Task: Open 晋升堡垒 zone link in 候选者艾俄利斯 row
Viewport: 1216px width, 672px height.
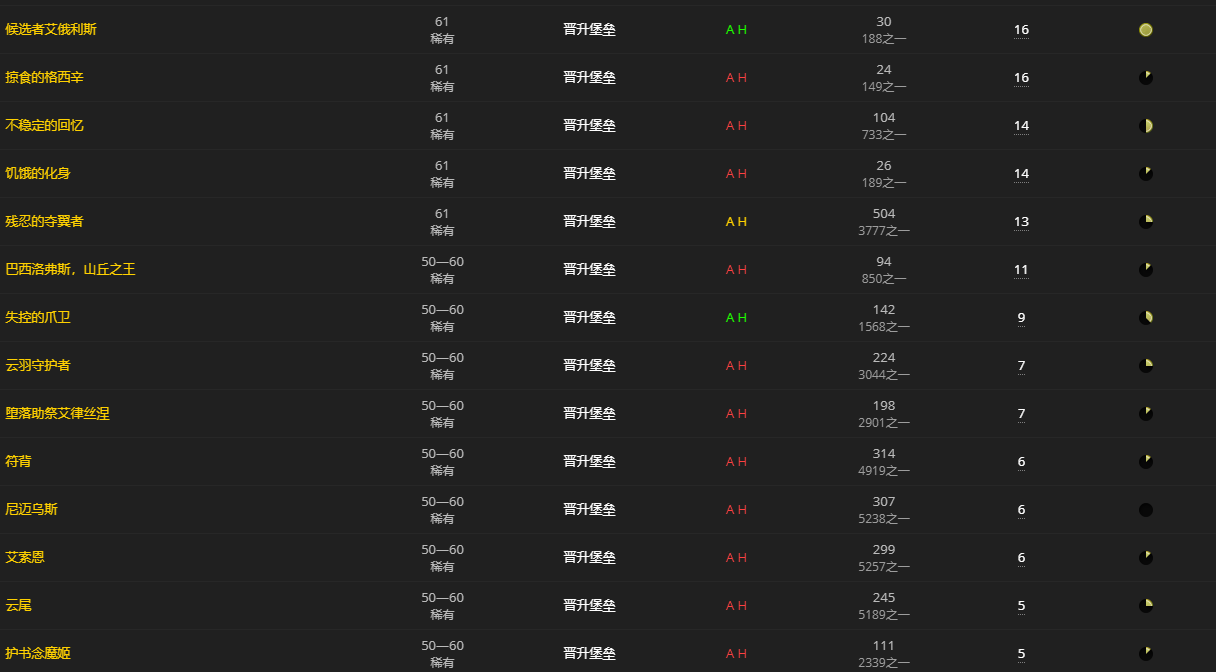Action: pos(589,30)
